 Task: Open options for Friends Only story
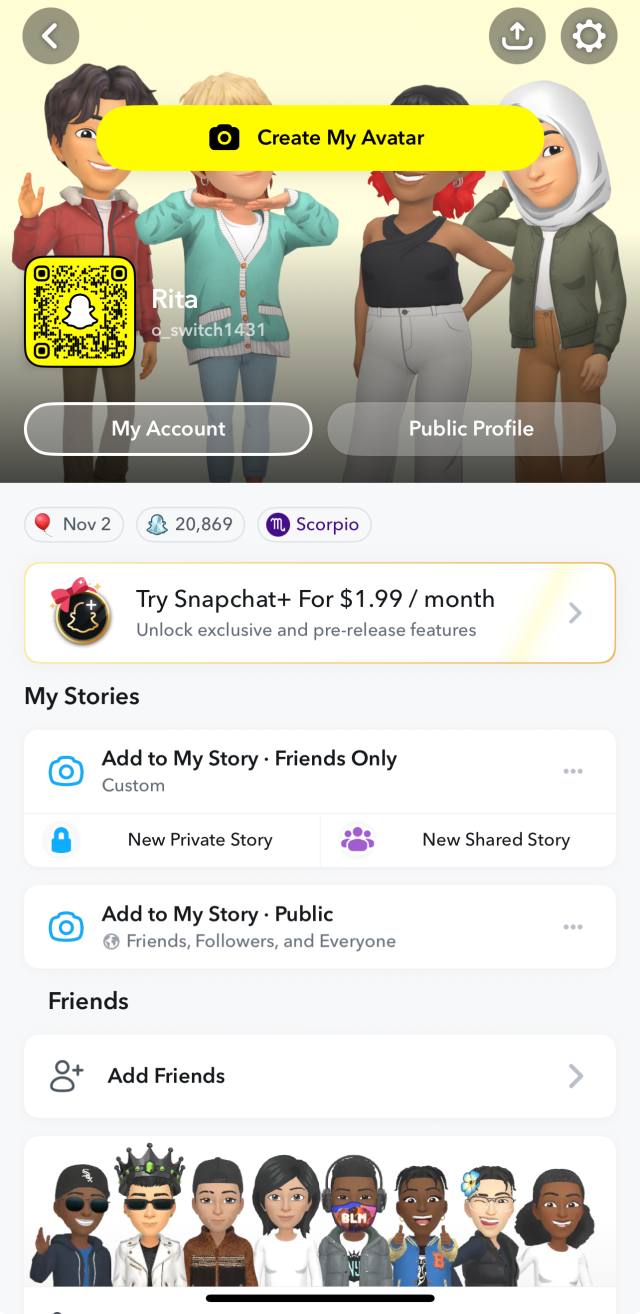coord(573,771)
